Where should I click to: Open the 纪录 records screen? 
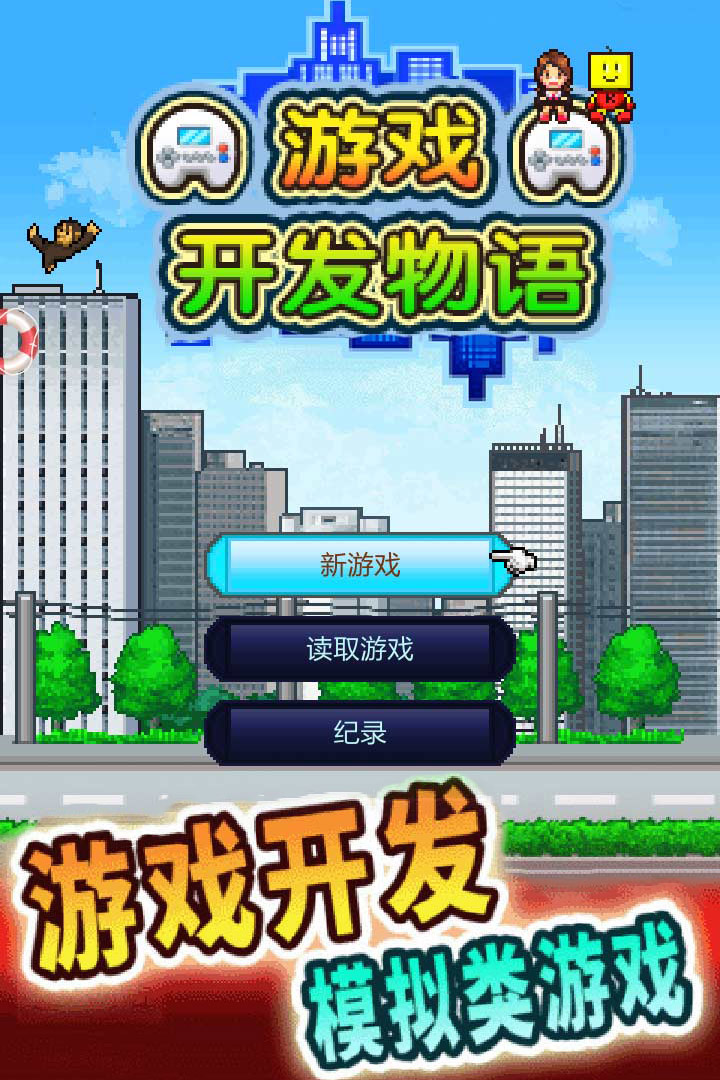pos(359,733)
